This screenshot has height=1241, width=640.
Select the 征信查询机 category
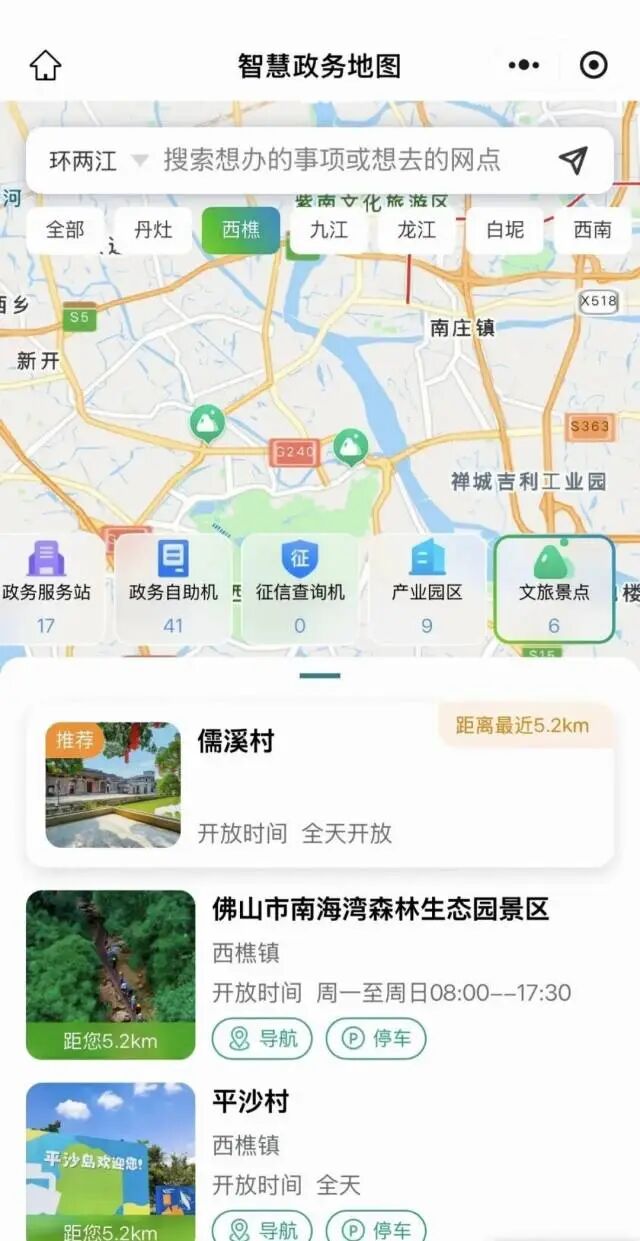300,589
